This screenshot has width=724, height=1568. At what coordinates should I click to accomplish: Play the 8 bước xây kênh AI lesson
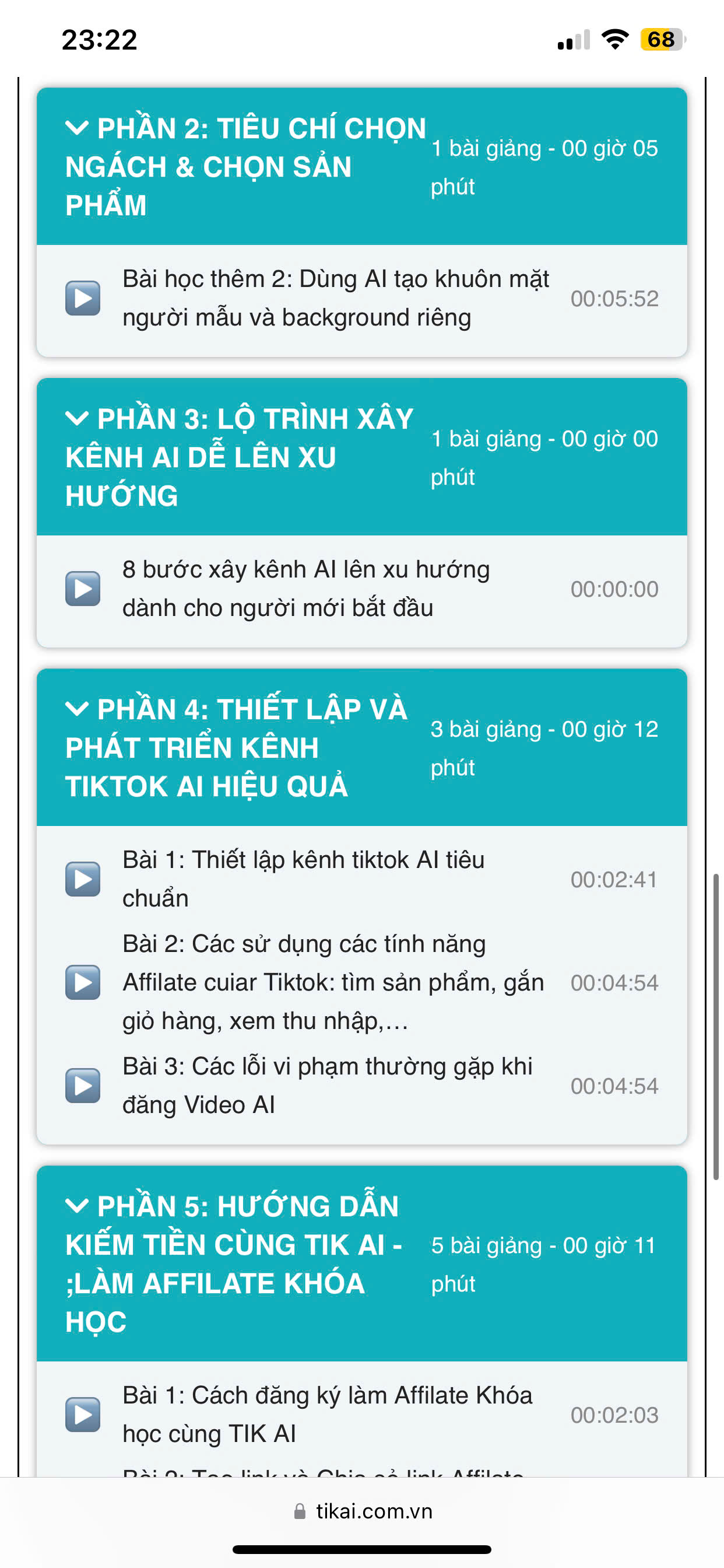pyautogui.click(x=305, y=589)
